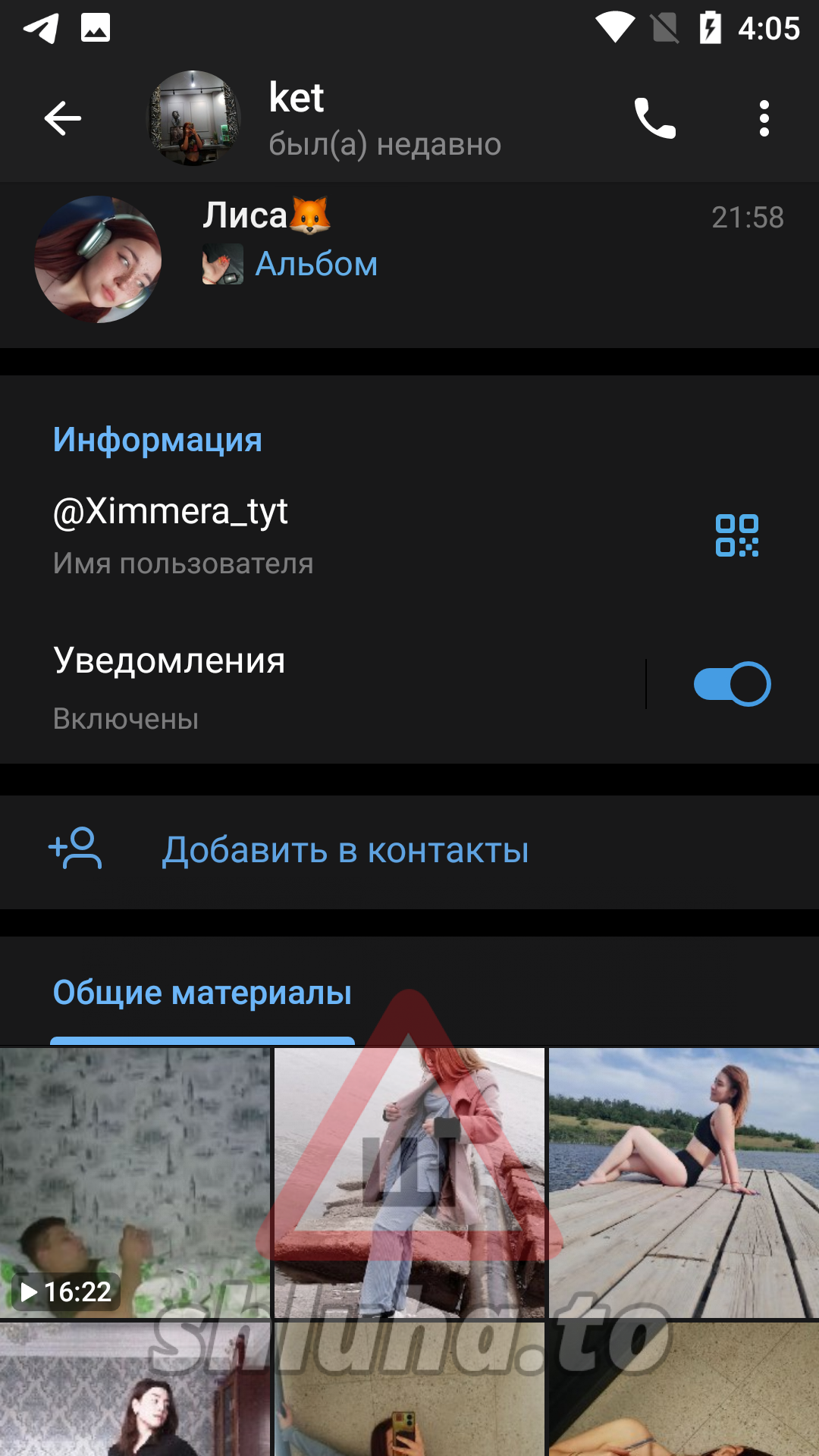
Task: Open ket's profile avatar
Action: (x=193, y=118)
